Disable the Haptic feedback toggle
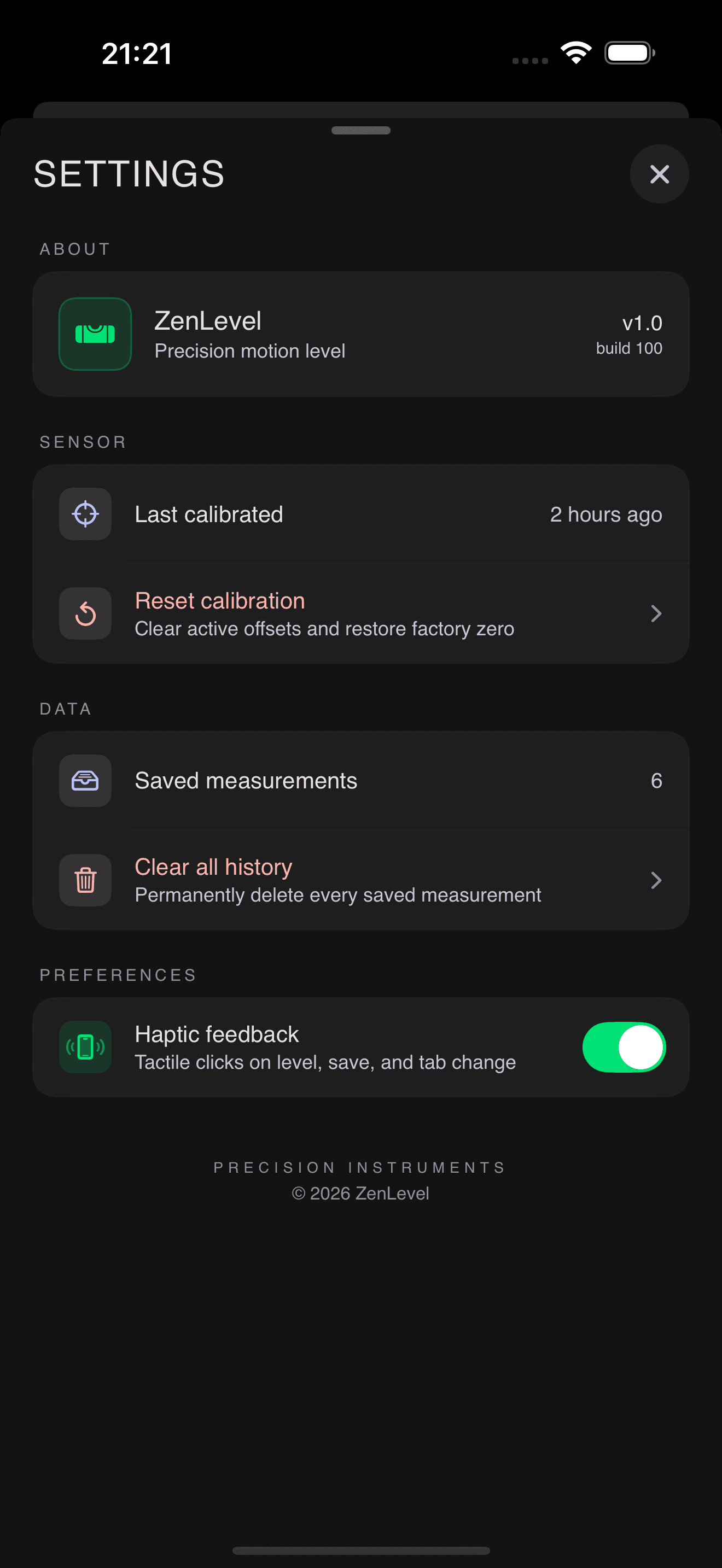Screen dimensions: 722x1568 point(624,1047)
